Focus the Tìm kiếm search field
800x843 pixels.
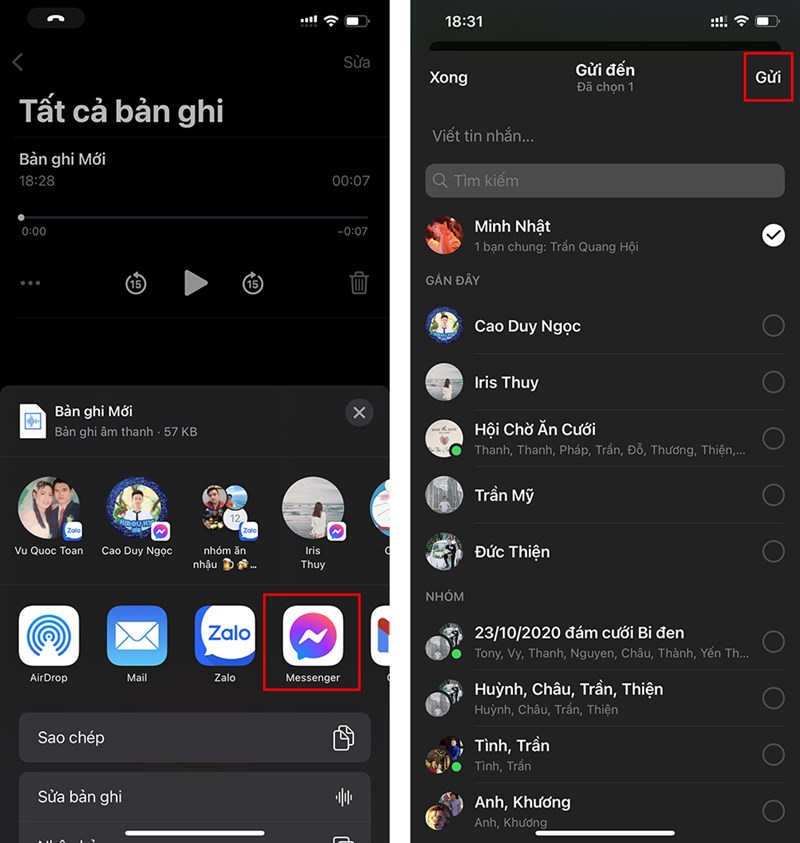click(x=606, y=181)
